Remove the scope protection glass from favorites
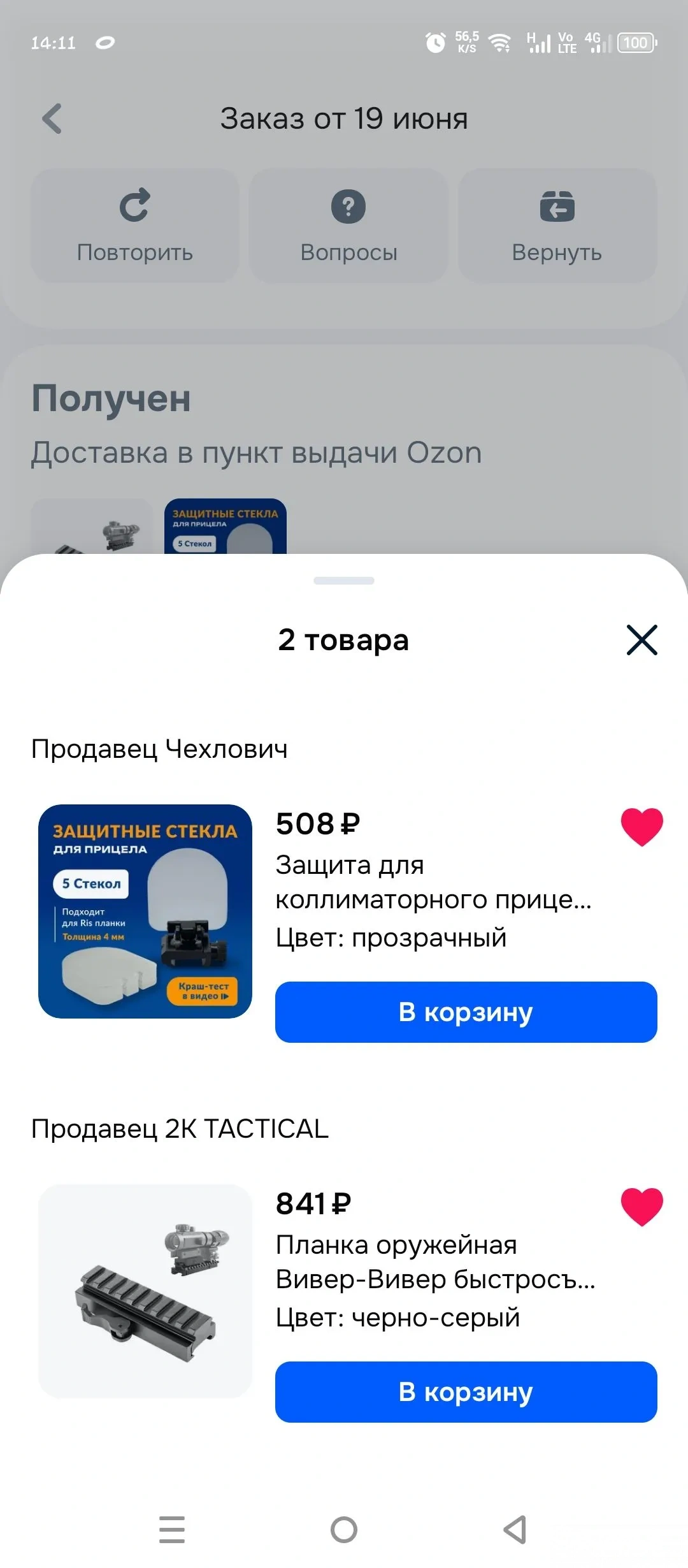Screen dimensions: 688x1568 pos(641,827)
